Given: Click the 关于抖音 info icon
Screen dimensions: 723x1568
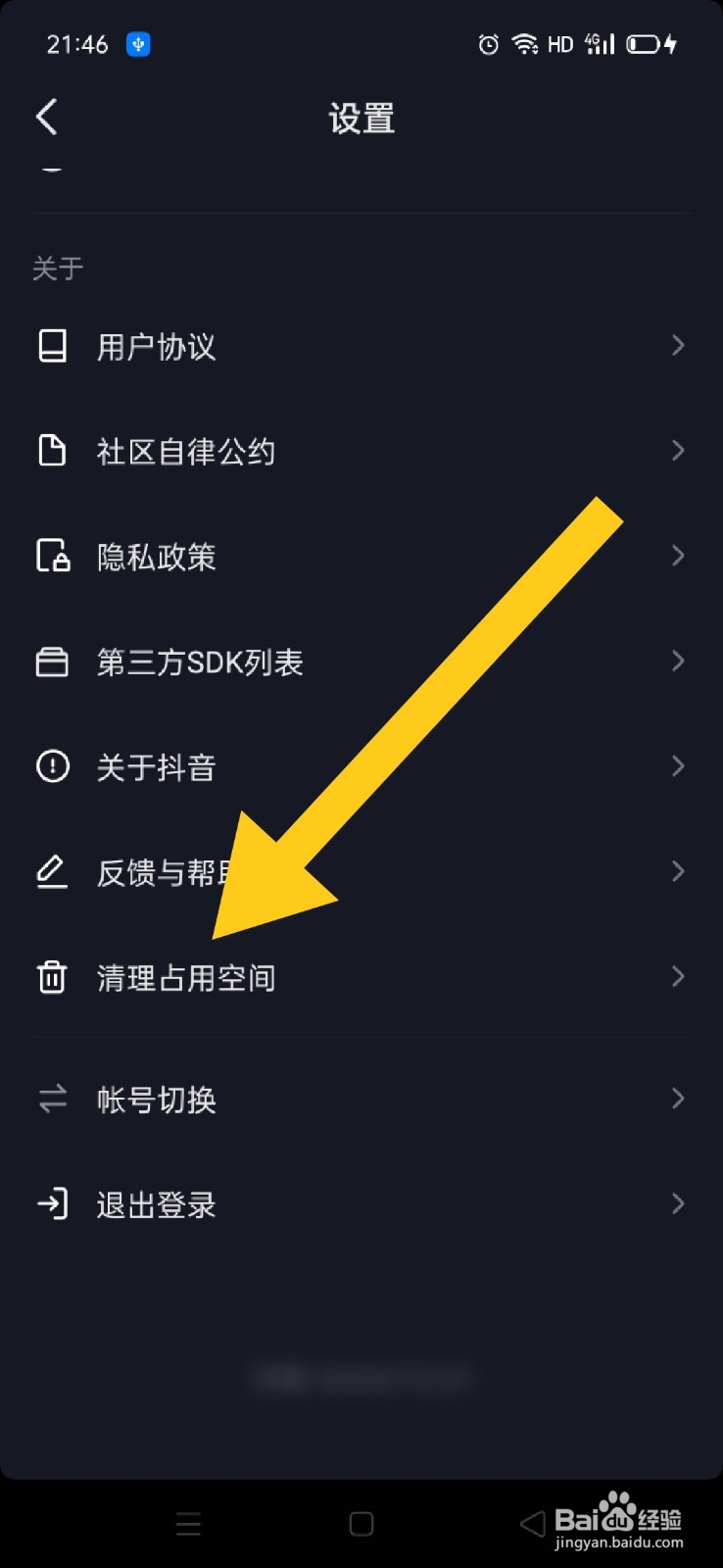Looking at the screenshot, I should tap(51, 766).
